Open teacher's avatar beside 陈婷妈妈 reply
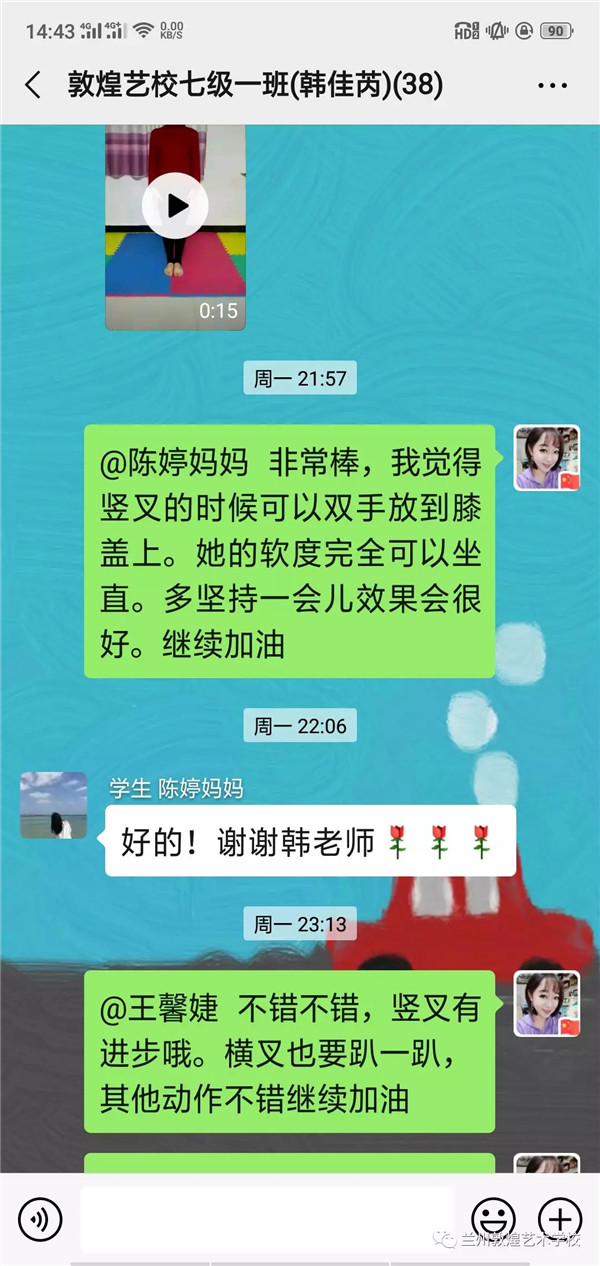This screenshot has width=600, height=1266. coord(547,458)
